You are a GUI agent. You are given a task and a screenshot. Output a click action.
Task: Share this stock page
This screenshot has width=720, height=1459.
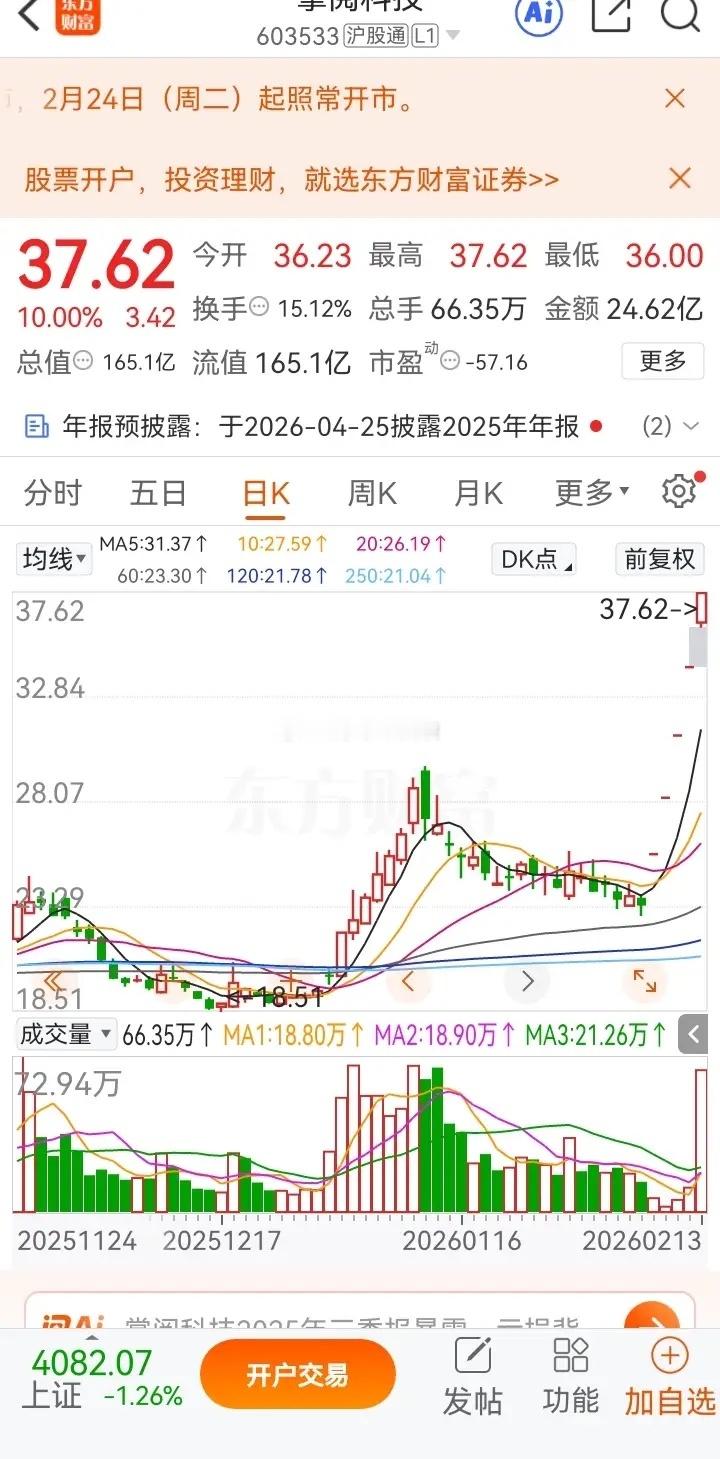(611, 14)
